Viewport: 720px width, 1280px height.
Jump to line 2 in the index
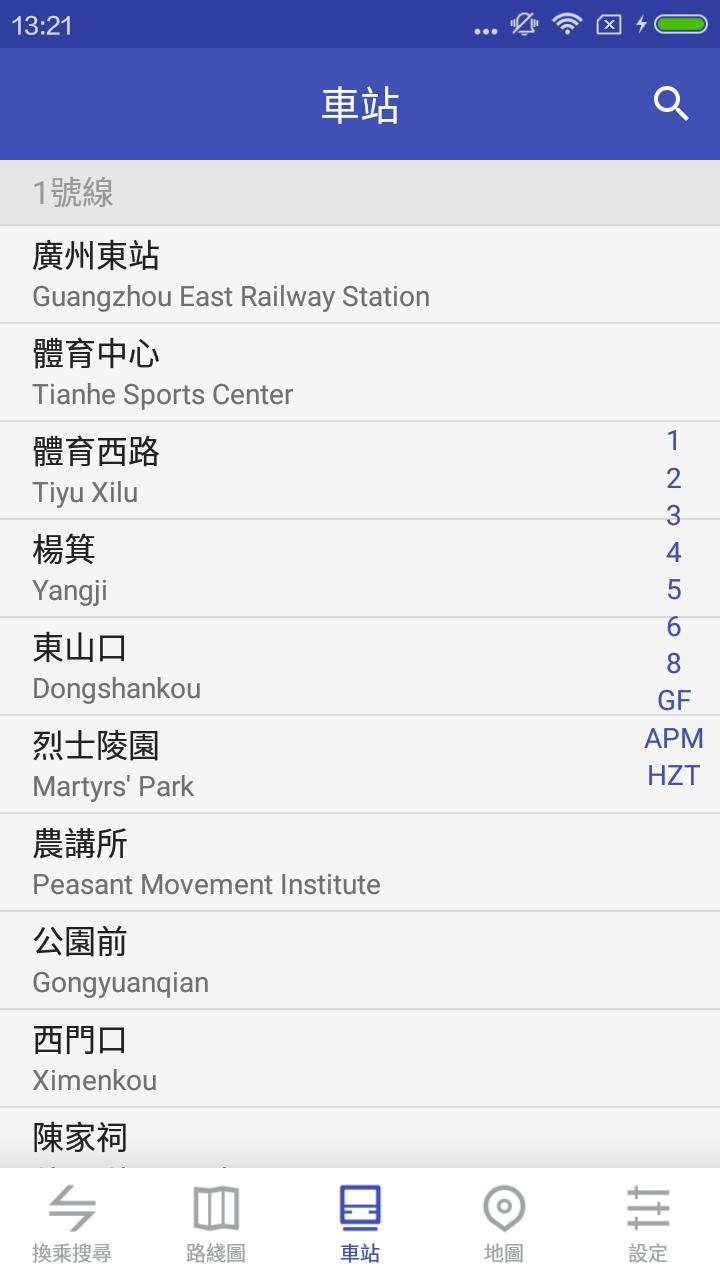(x=674, y=478)
